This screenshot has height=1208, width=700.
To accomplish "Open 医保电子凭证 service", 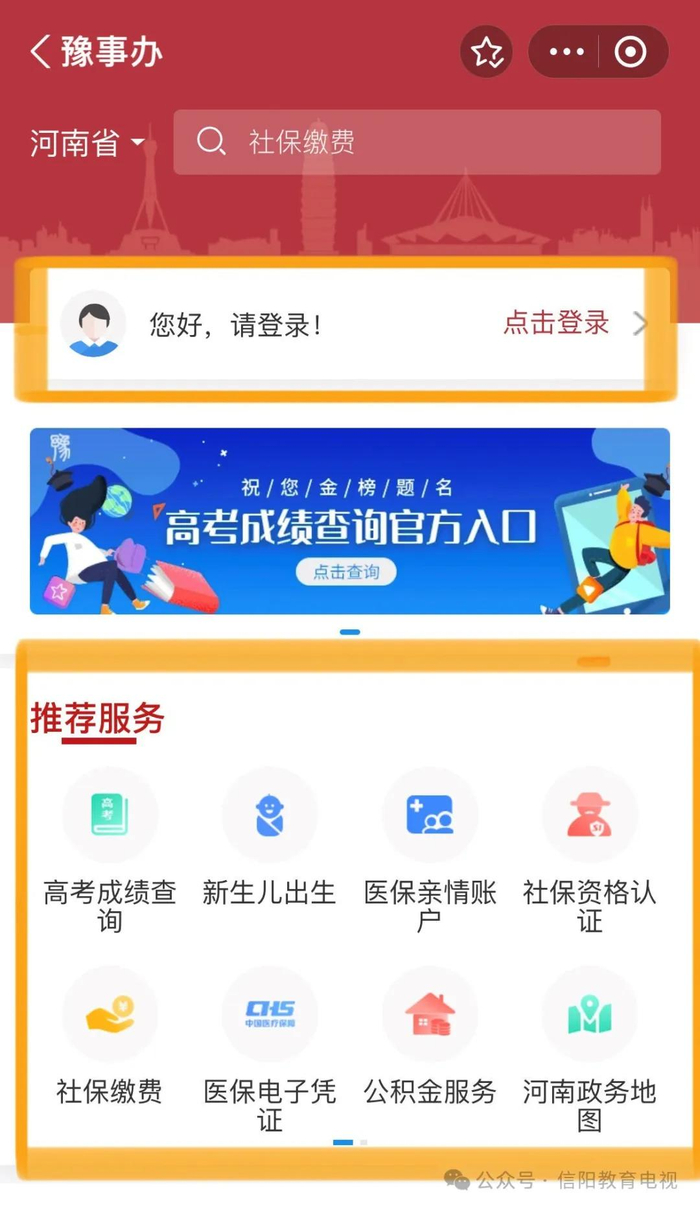I will [x=269, y=1015].
